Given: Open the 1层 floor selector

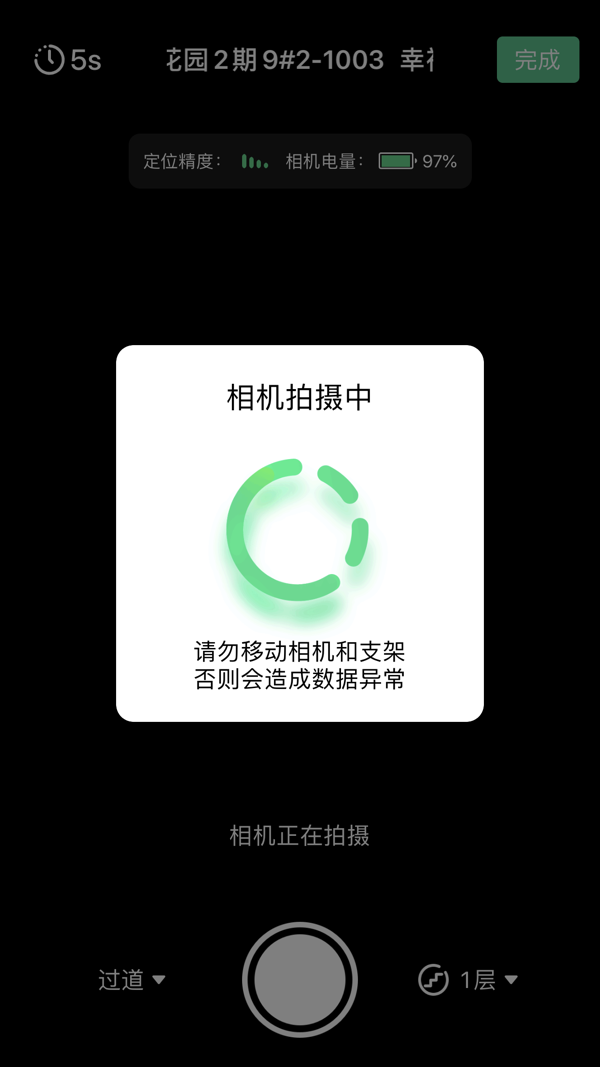Looking at the screenshot, I should [468, 980].
